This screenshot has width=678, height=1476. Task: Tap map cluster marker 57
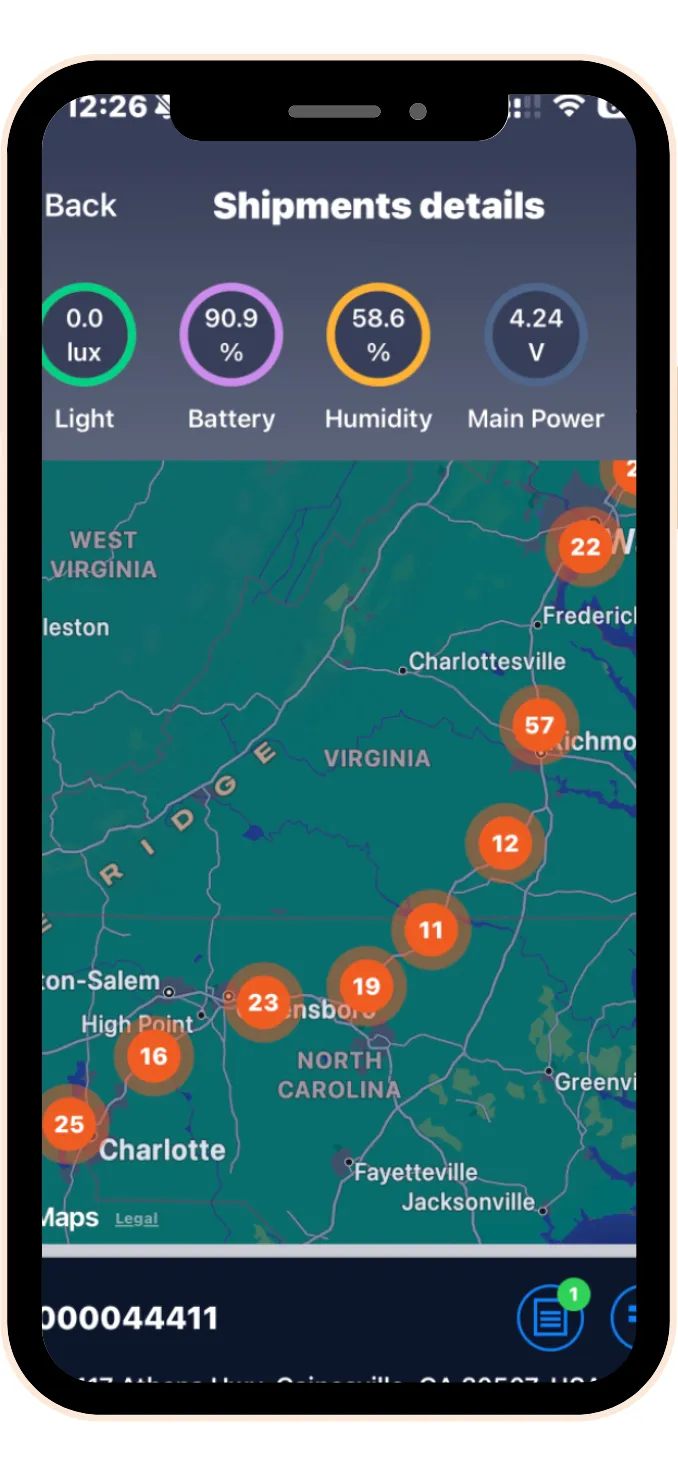[539, 726]
